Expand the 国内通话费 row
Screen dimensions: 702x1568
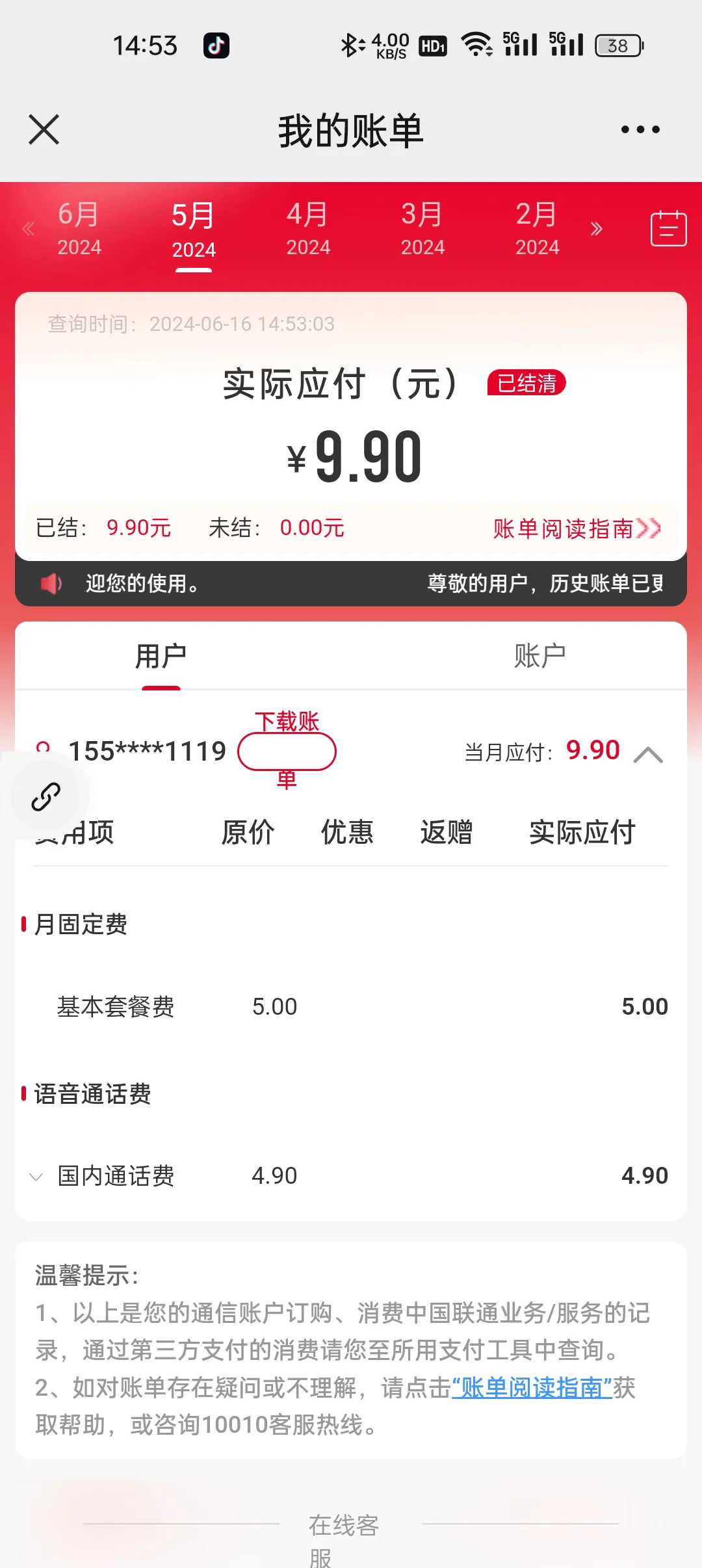tap(36, 1176)
